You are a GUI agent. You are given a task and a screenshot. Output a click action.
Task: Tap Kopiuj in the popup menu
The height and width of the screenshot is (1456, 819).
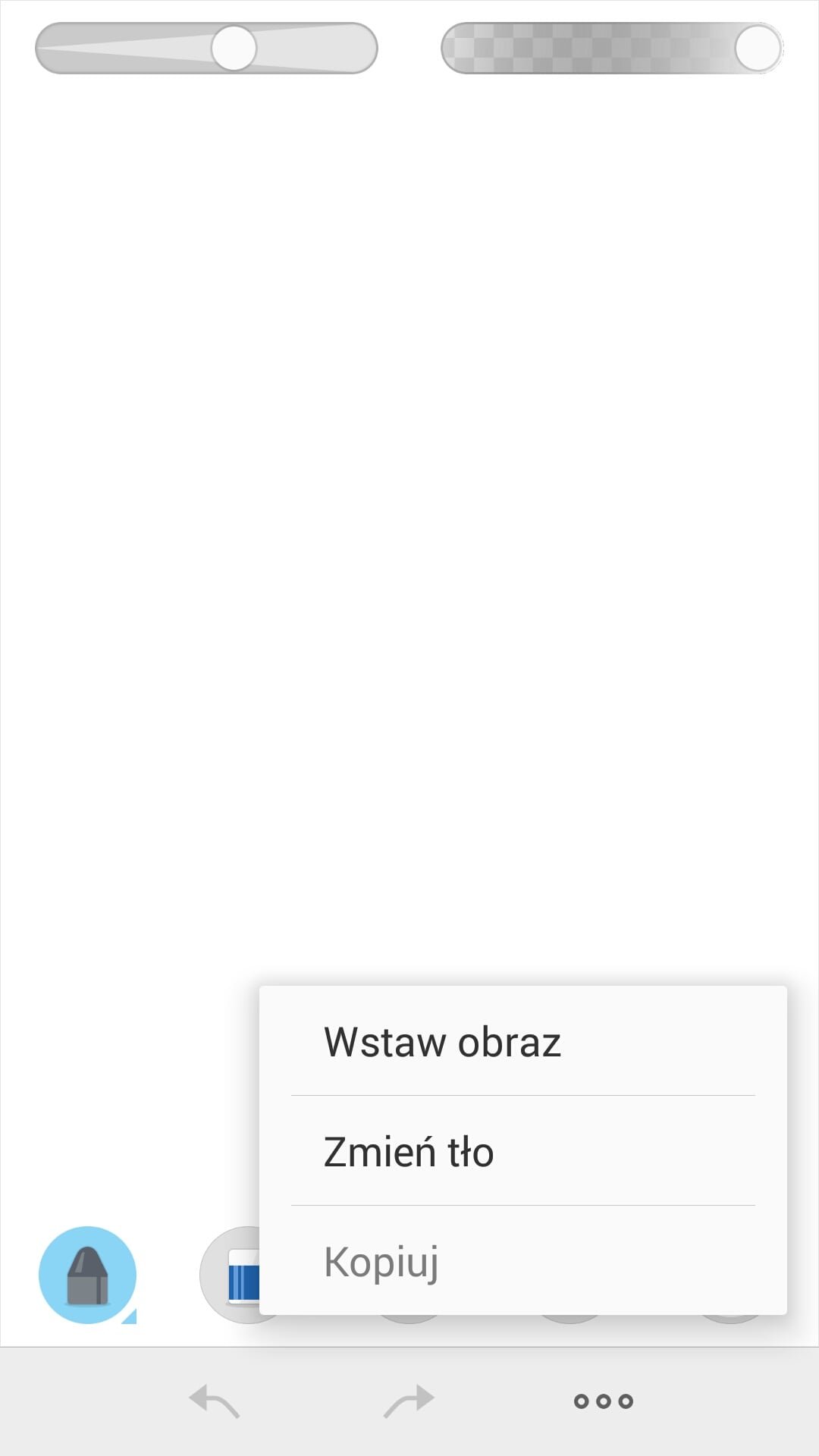[x=522, y=1260]
